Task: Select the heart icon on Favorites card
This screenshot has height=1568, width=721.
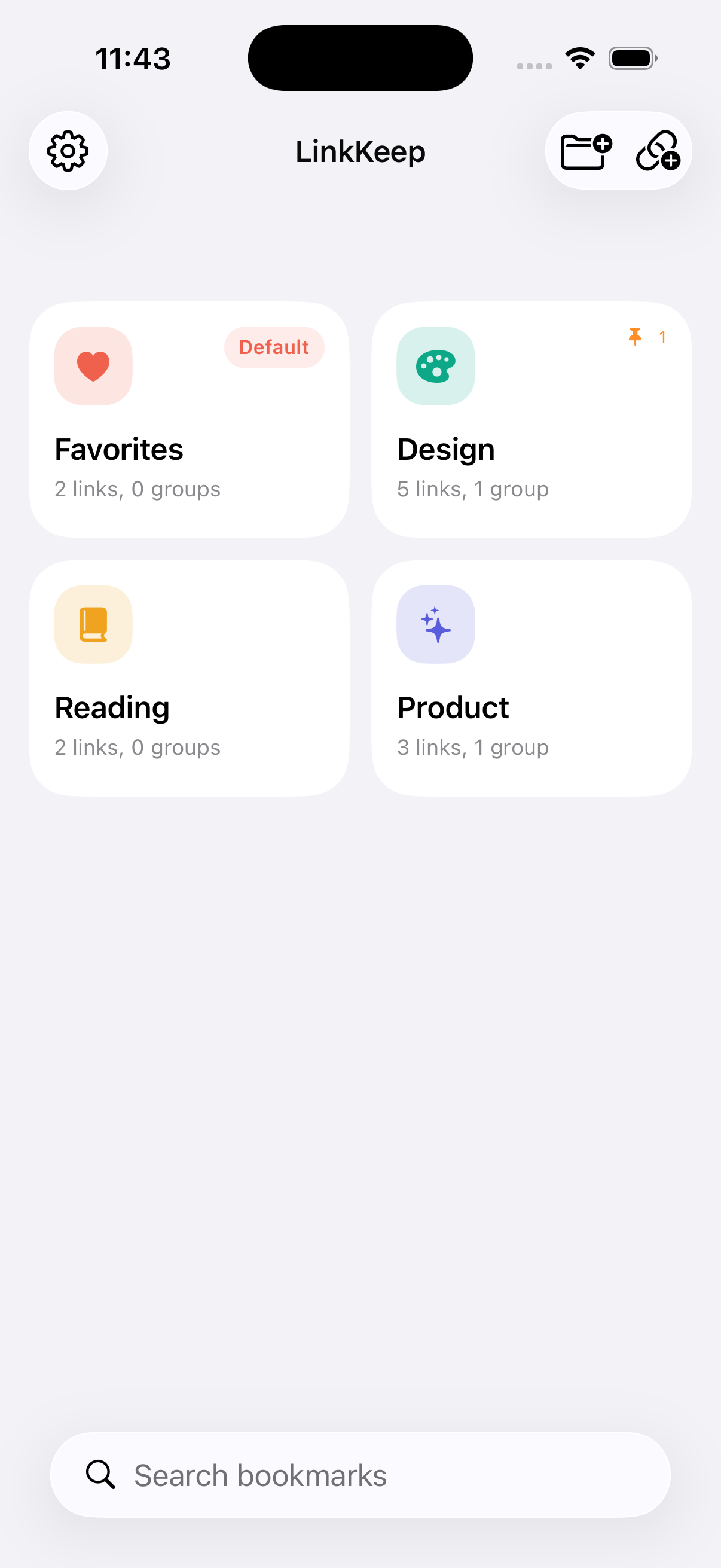Action: (x=93, y=365)
